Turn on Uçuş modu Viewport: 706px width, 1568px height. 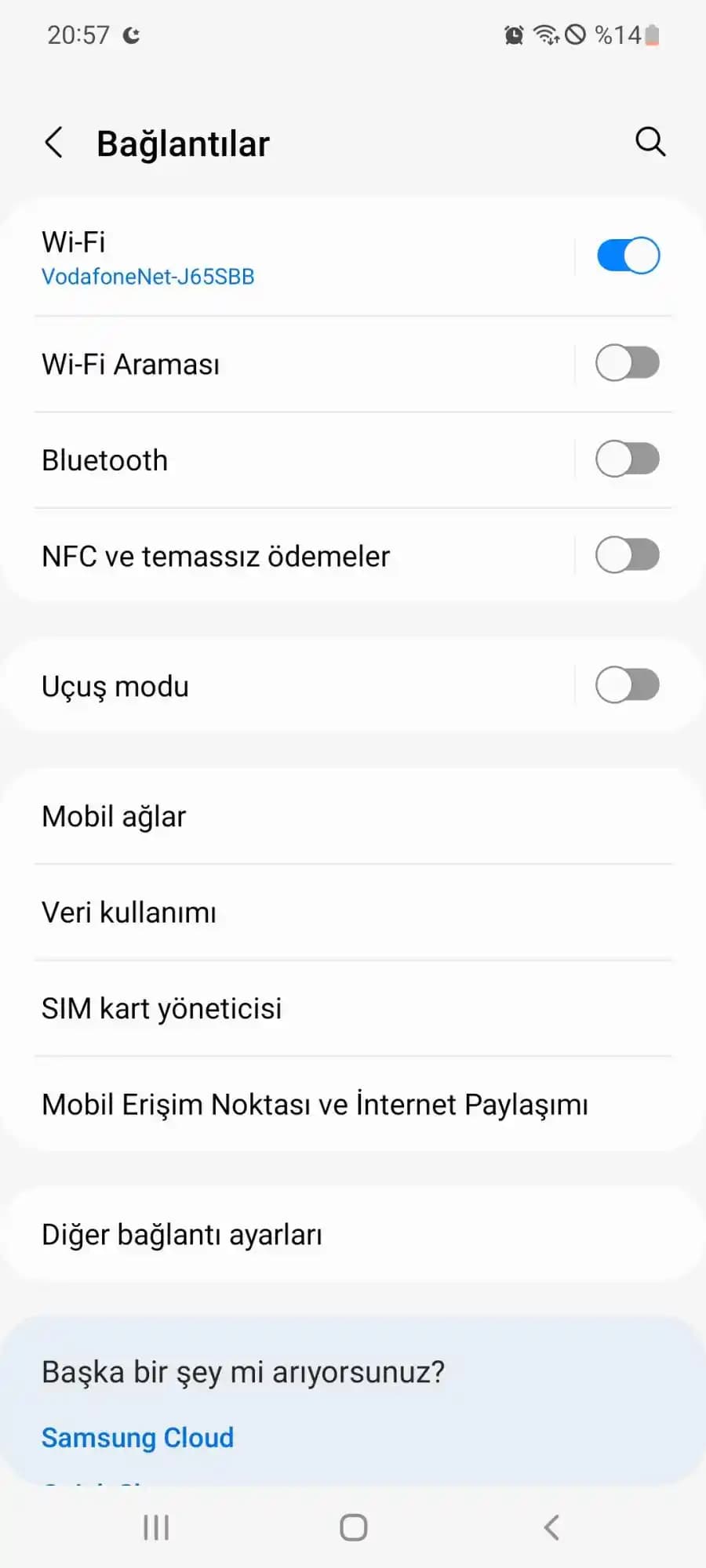[x=627, y=684]
